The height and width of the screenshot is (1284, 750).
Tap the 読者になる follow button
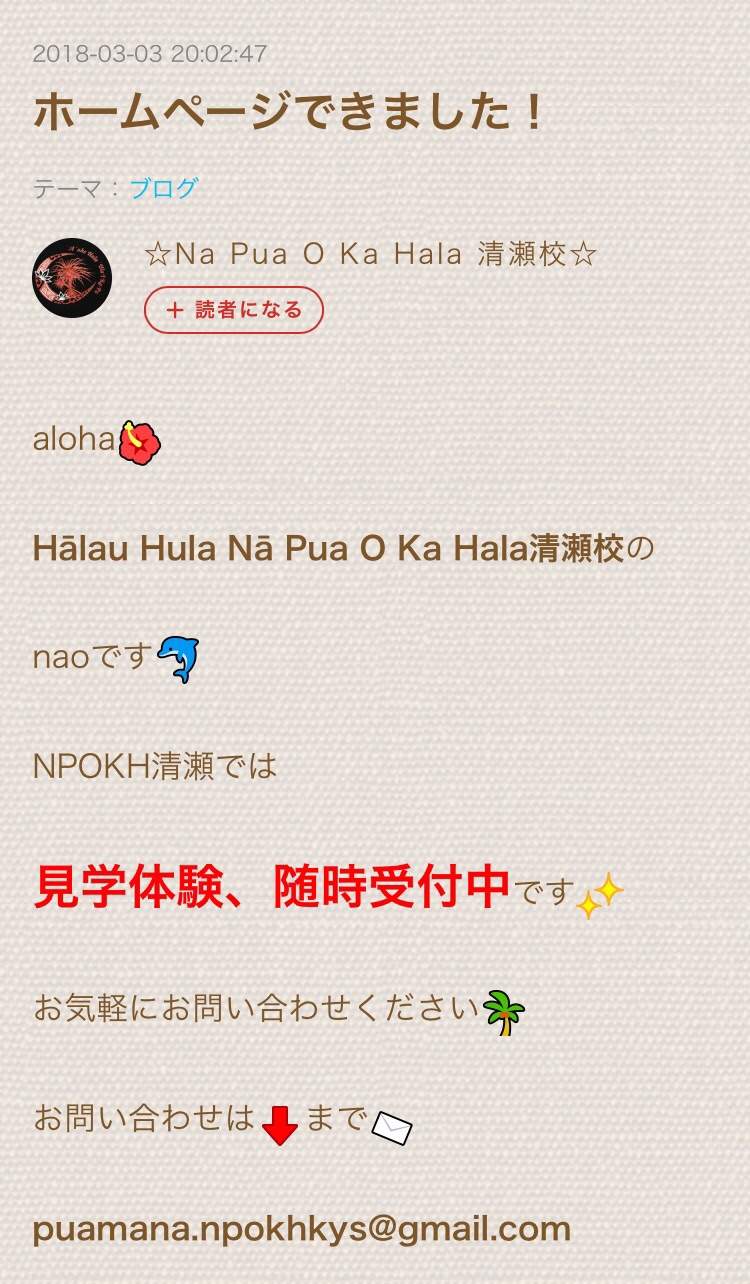coord(234,310)
